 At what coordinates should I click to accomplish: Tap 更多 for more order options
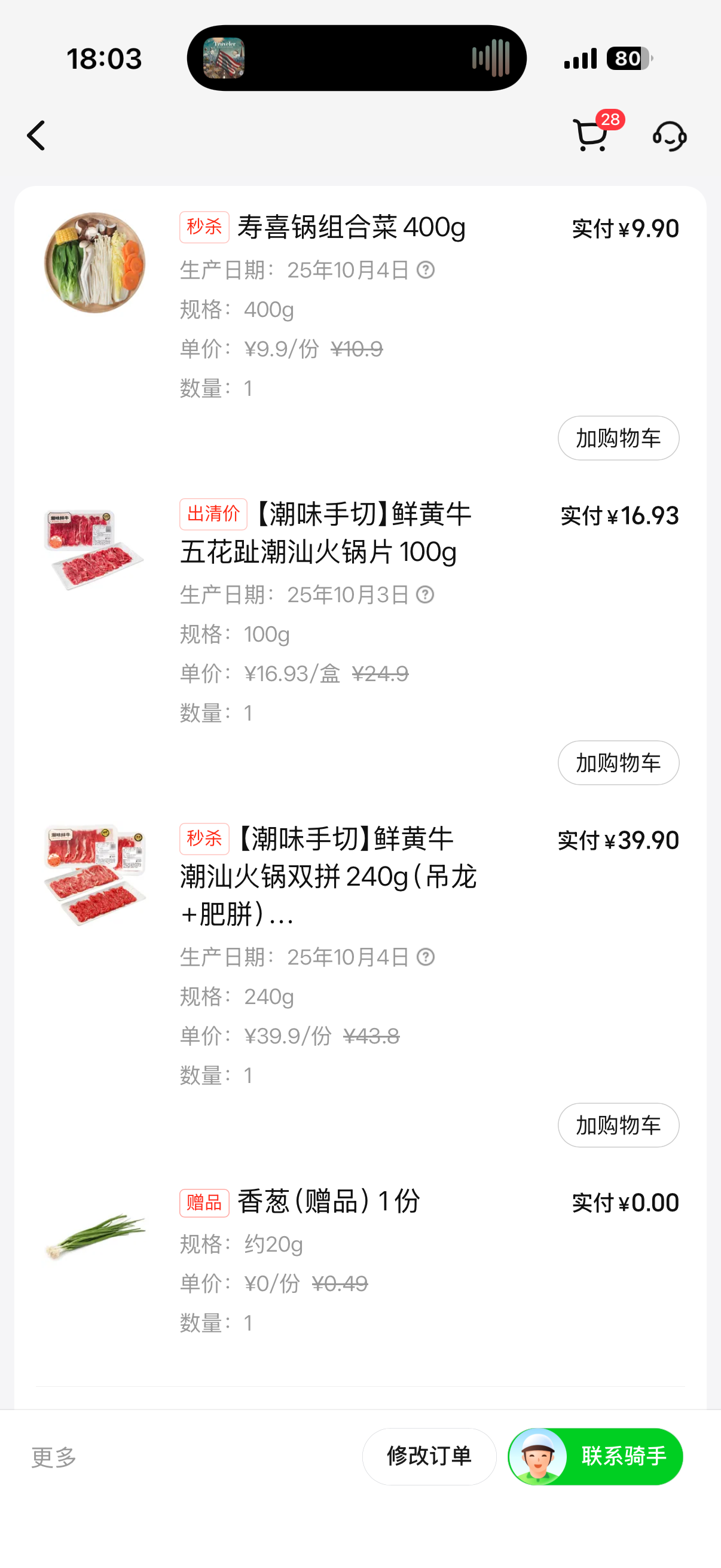point(54,1457)
